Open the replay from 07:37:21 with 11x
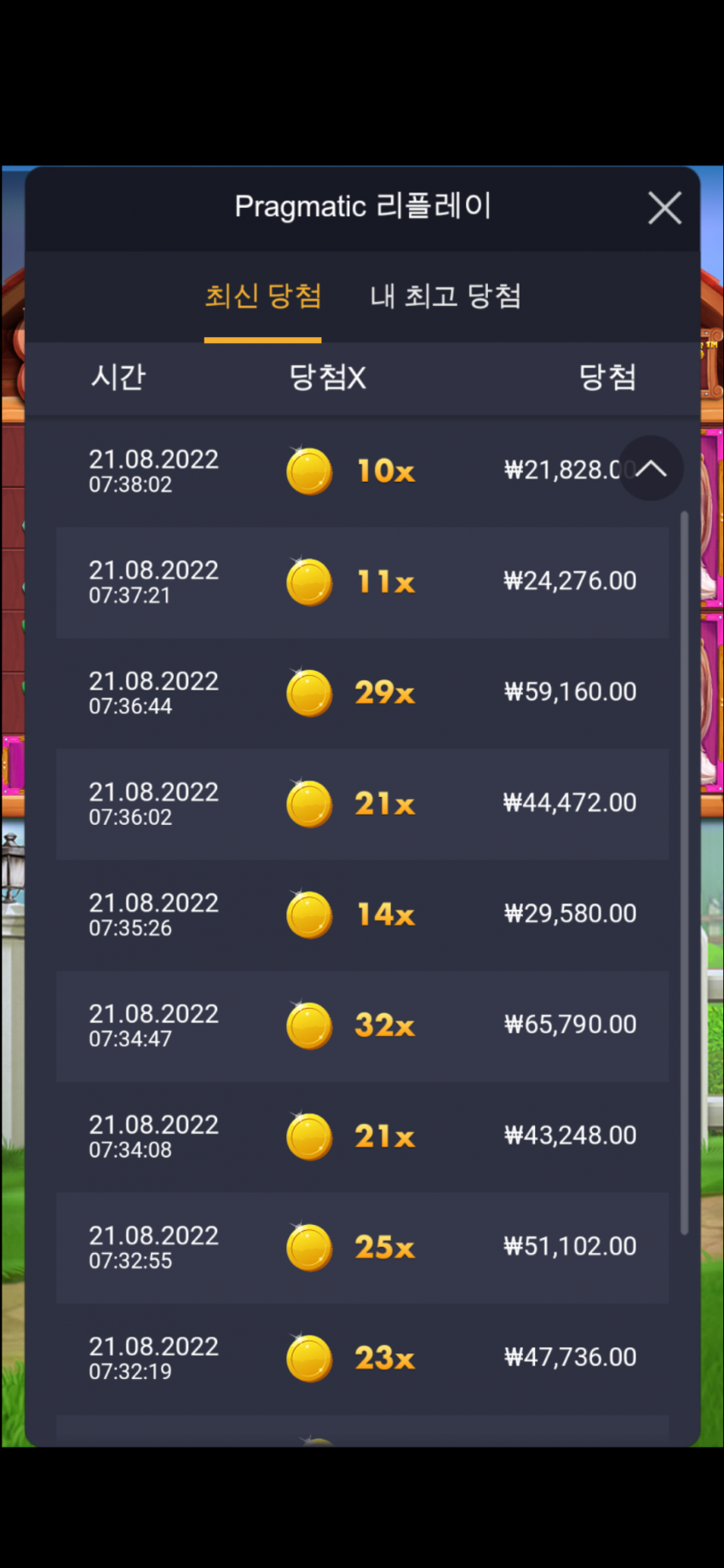724x1568 pixels. 363,582
